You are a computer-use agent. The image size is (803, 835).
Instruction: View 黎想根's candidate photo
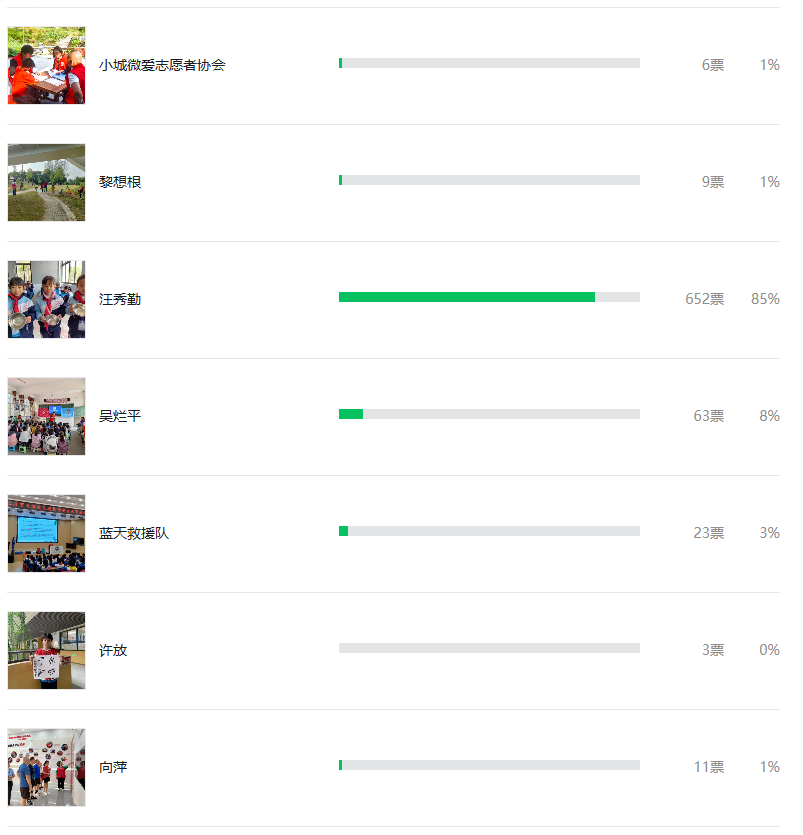(46, 183)
